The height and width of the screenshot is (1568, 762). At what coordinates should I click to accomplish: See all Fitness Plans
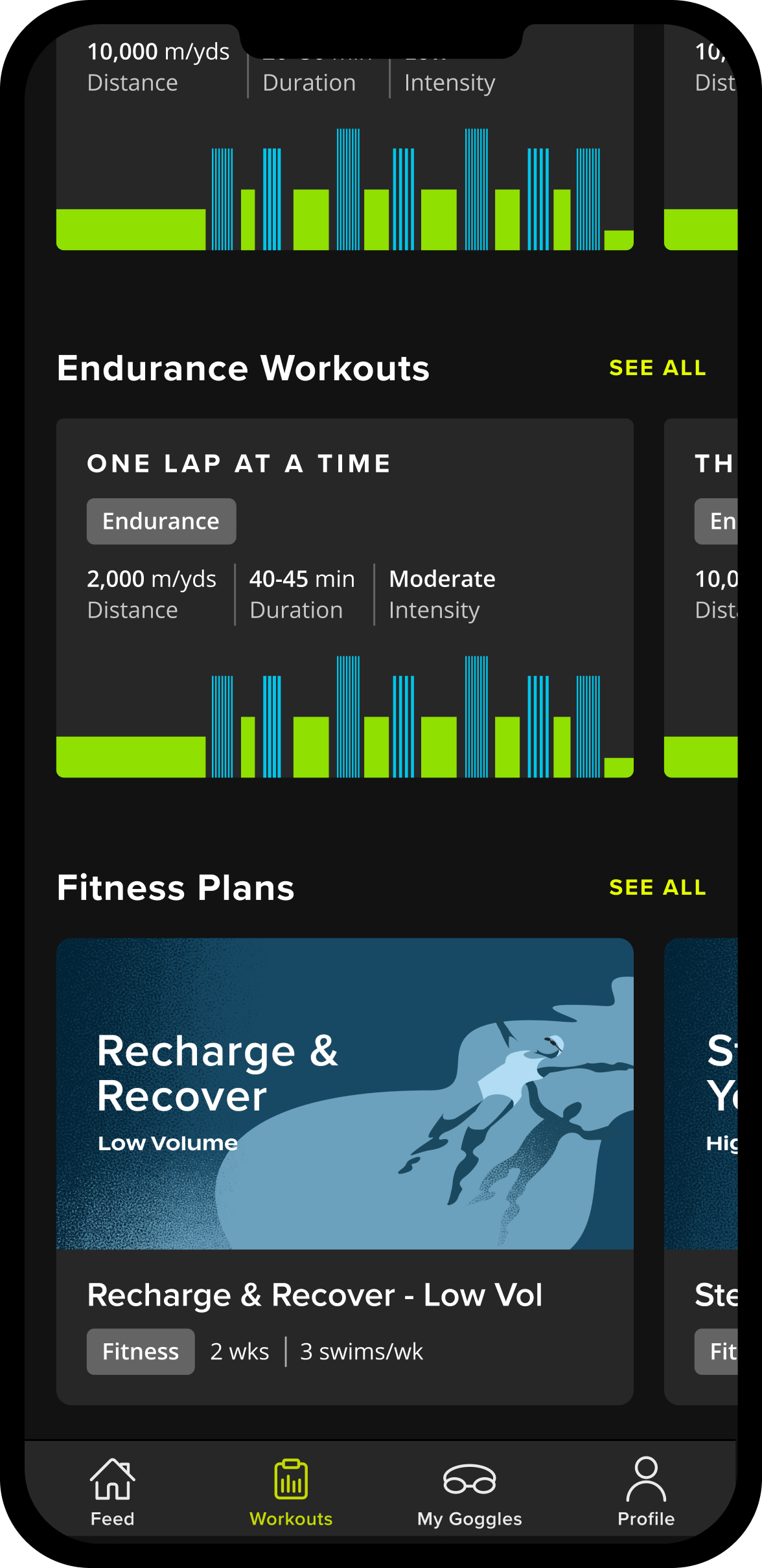(657, 888)
